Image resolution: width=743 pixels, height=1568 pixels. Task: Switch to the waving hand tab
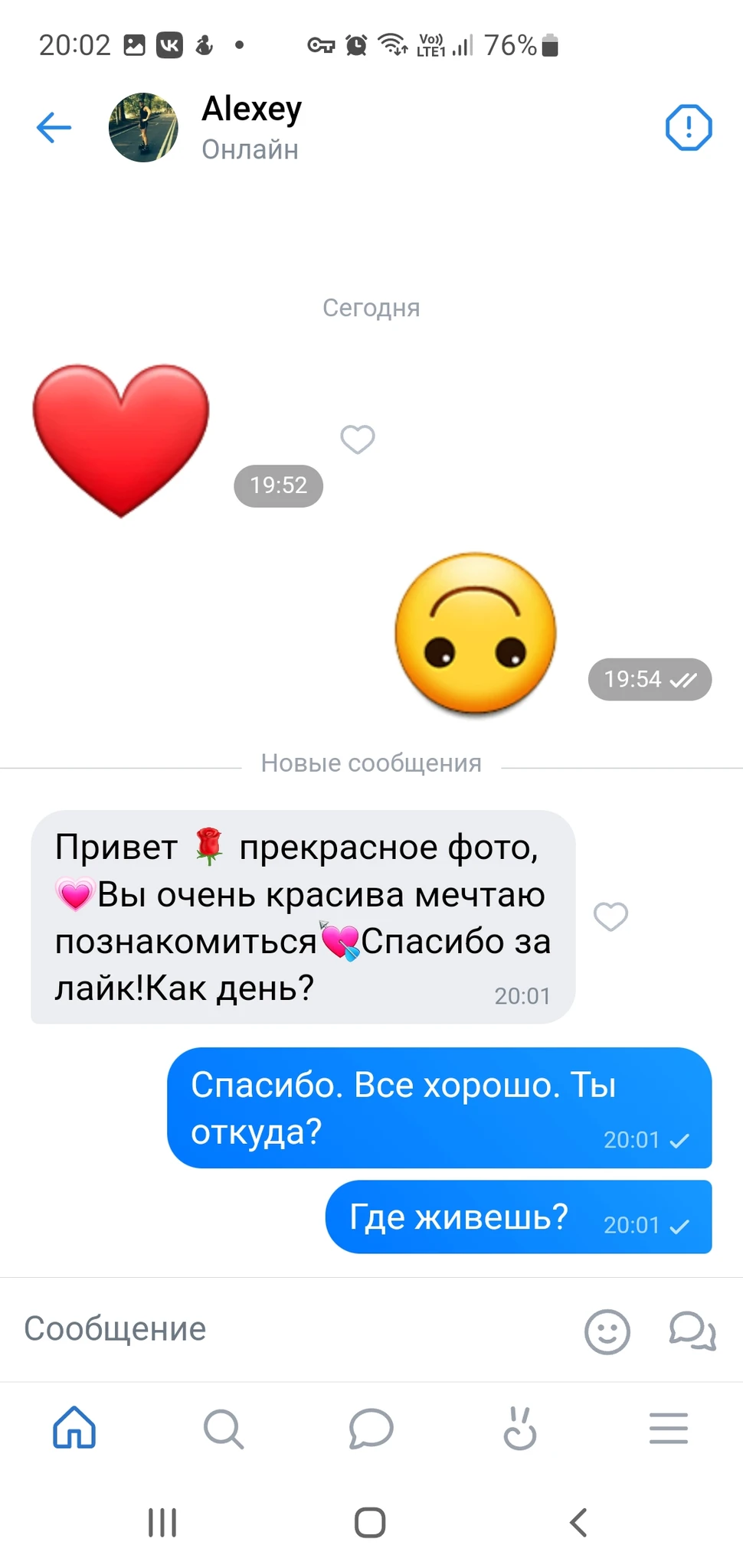(x=520, y=1428)
